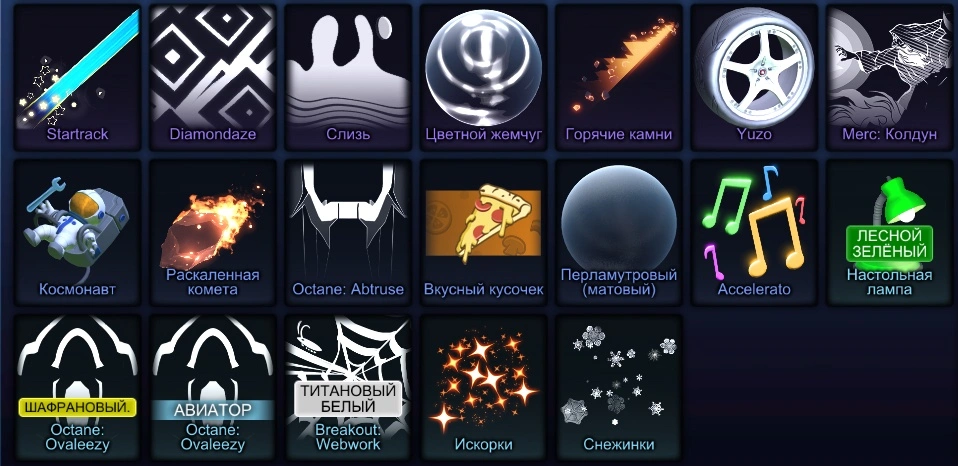
Task: Choose the Снежинки item
Action: [x=618, y=385]
